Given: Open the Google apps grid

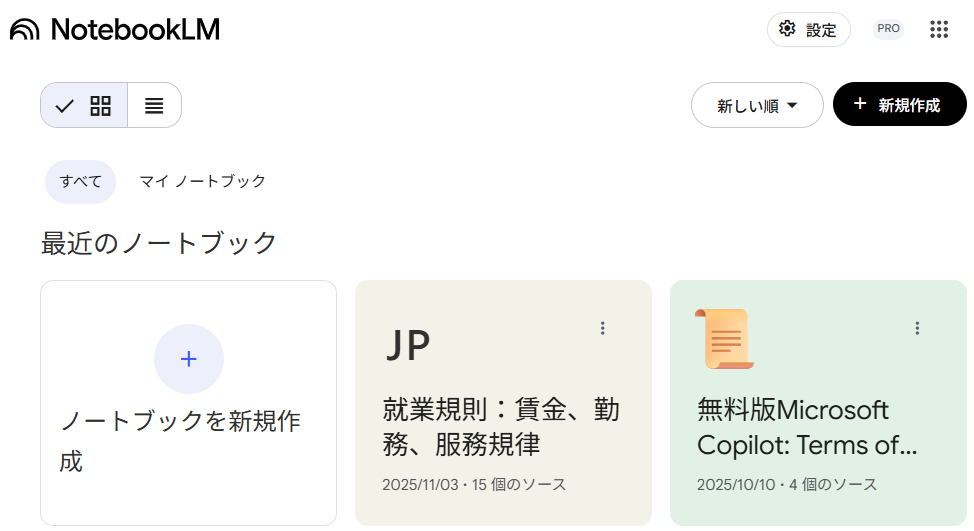Looking at the screenshot, I should coord(938,30).
